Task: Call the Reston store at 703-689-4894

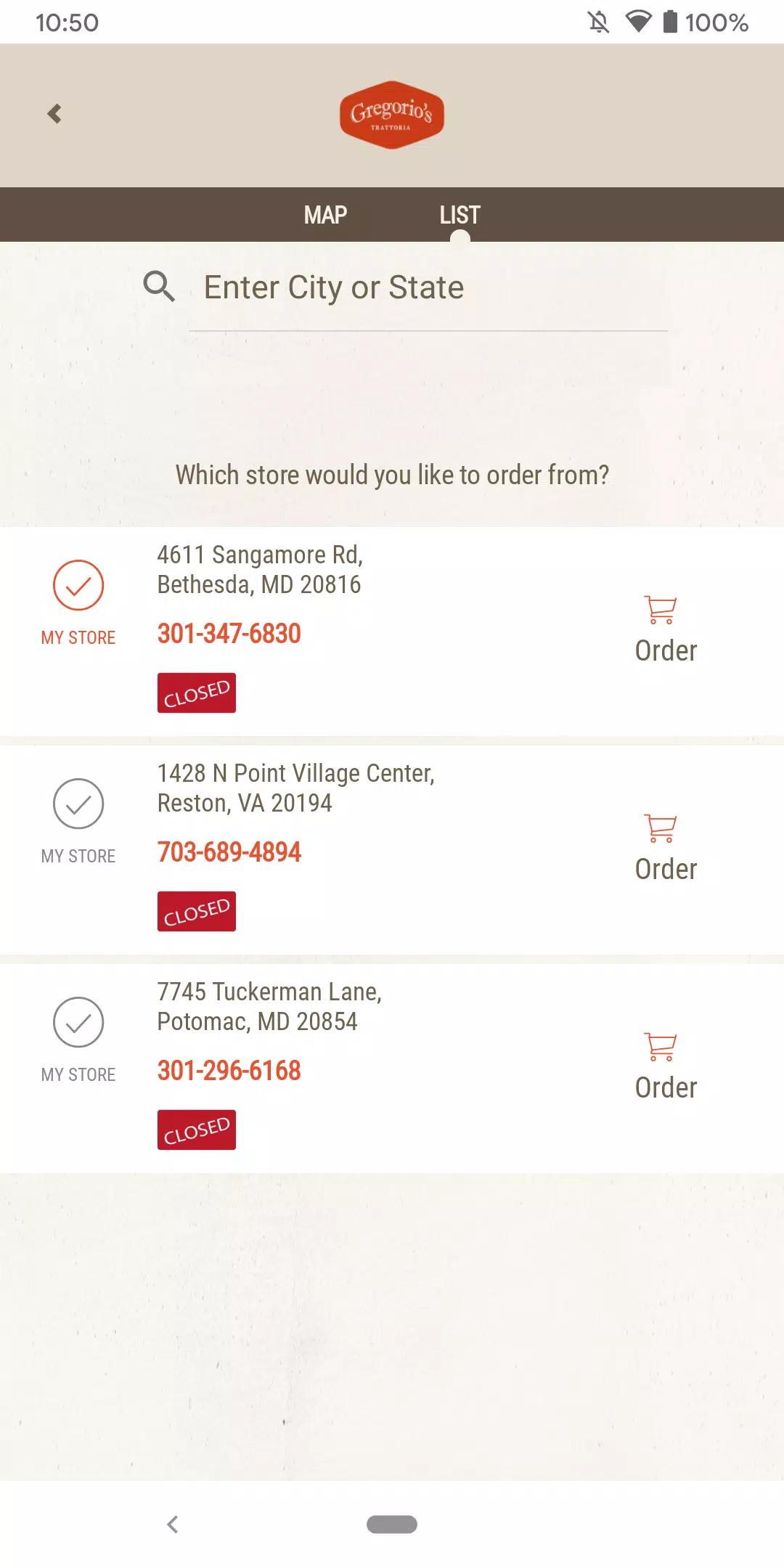Action: click(x=229, y=852)
